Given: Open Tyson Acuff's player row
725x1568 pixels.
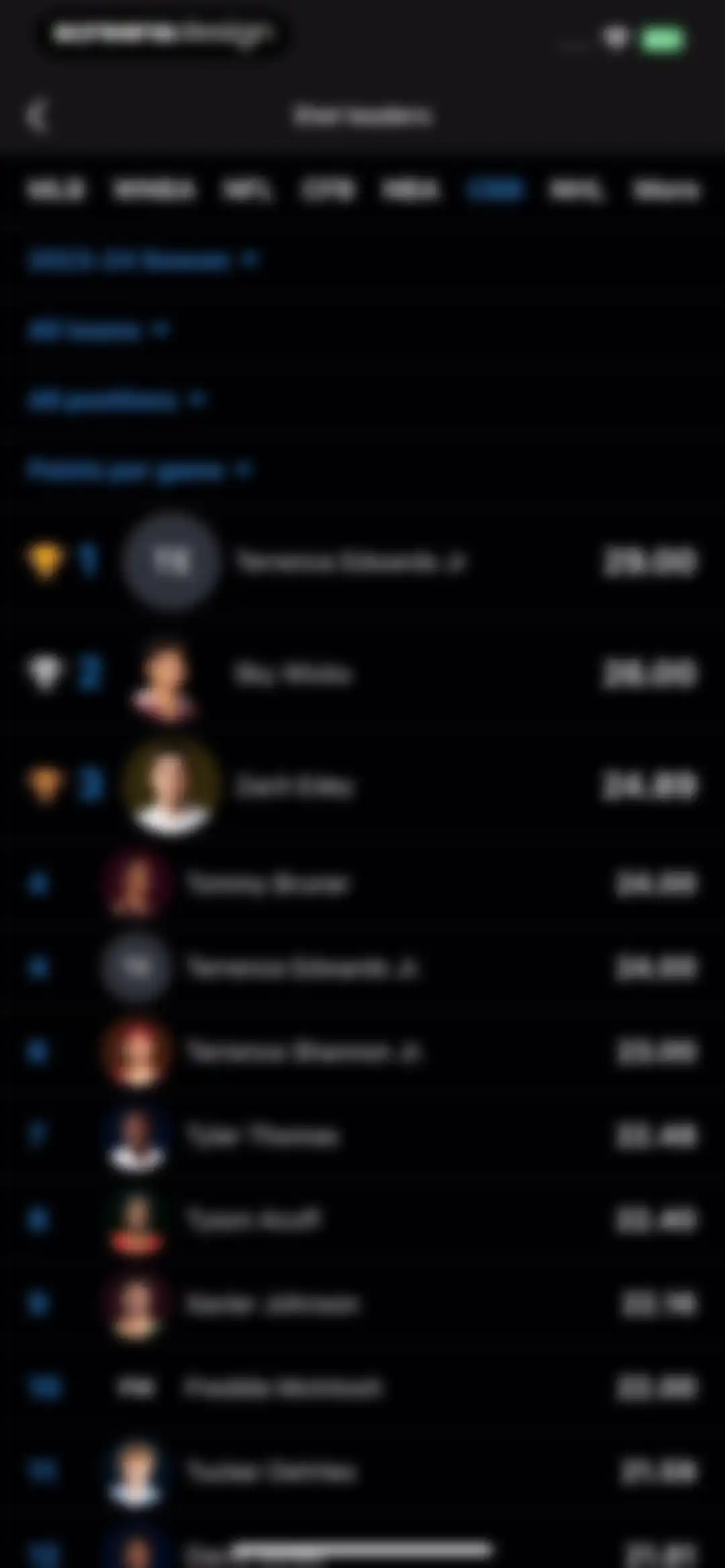Looking at the screenshot, I should (x=362, y=1220).
